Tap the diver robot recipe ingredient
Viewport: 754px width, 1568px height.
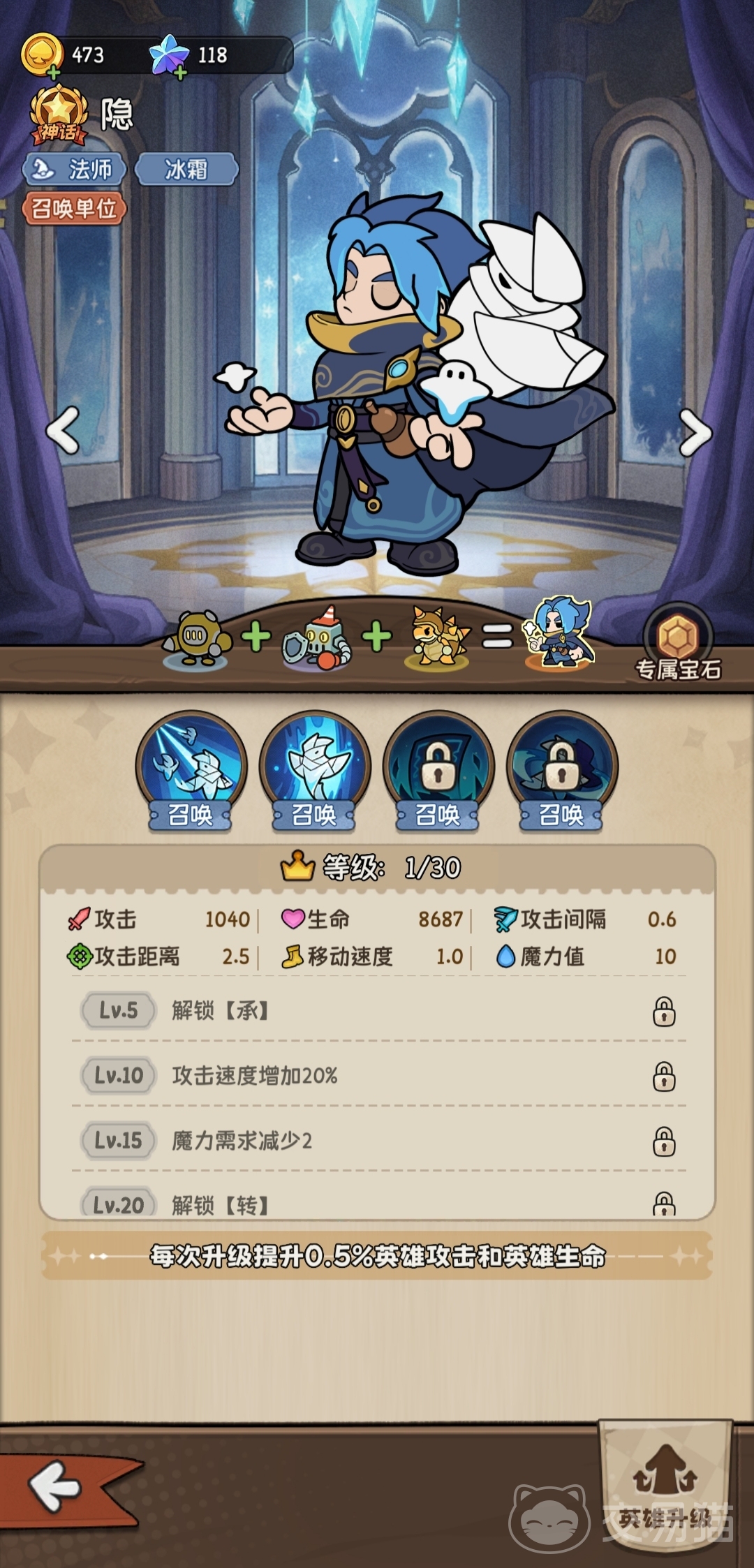click(196, 639)
